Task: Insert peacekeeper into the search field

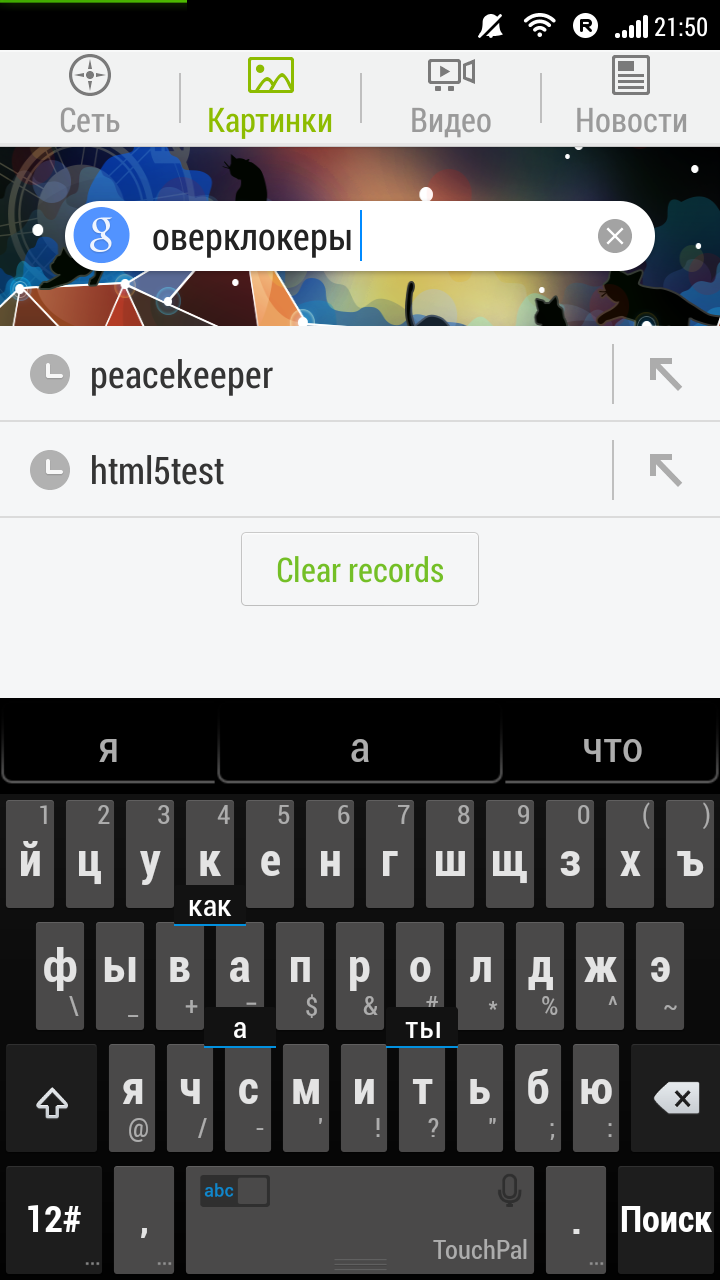Action: click(665, 374)
